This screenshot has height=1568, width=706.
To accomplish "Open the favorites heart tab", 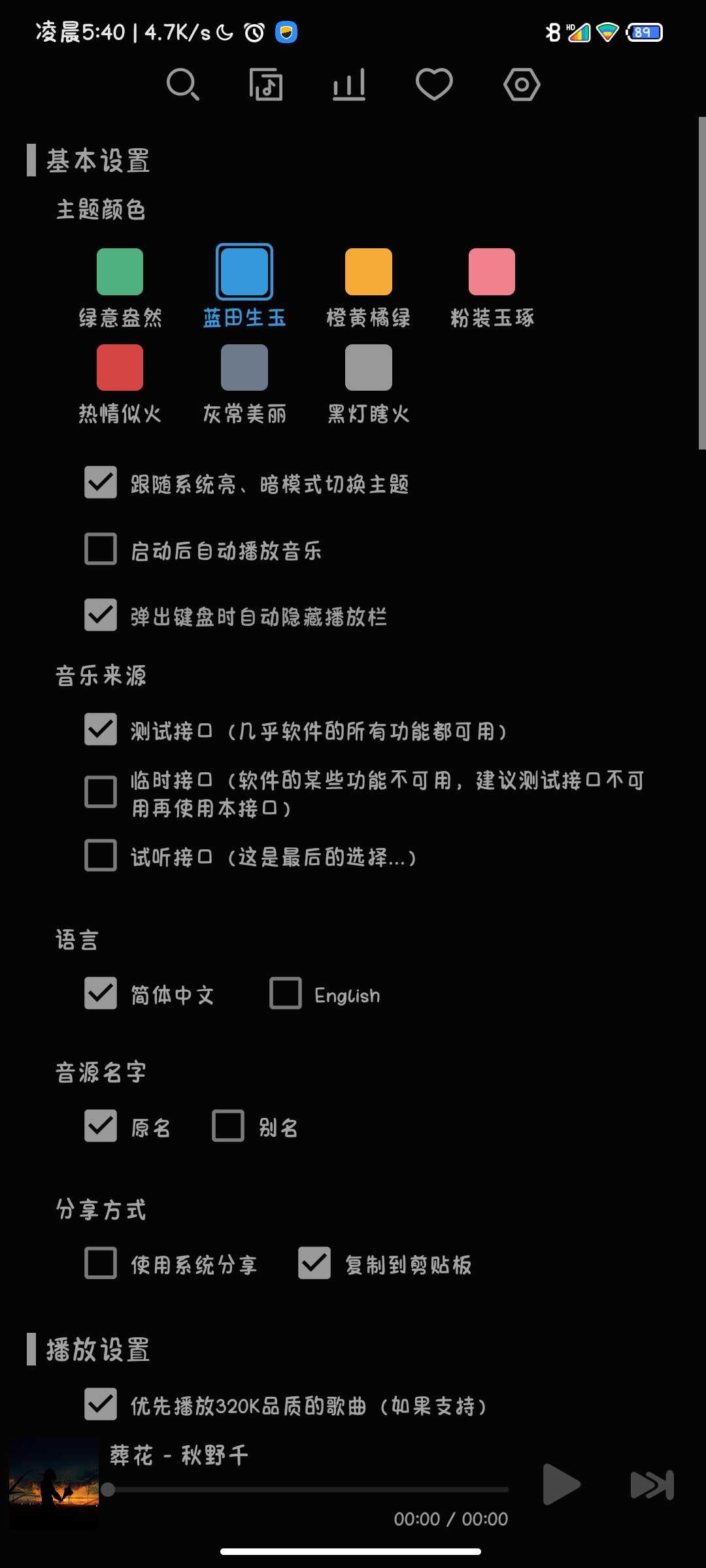I will click(434, 85).
